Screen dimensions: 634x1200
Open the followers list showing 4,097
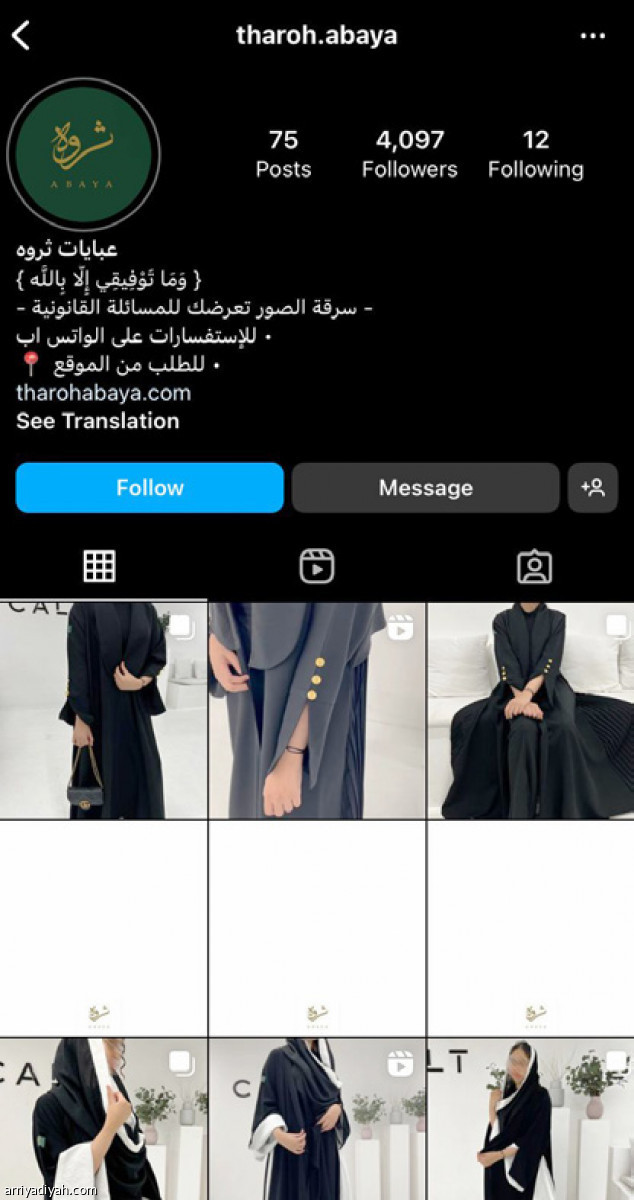(x=409, y=153)
